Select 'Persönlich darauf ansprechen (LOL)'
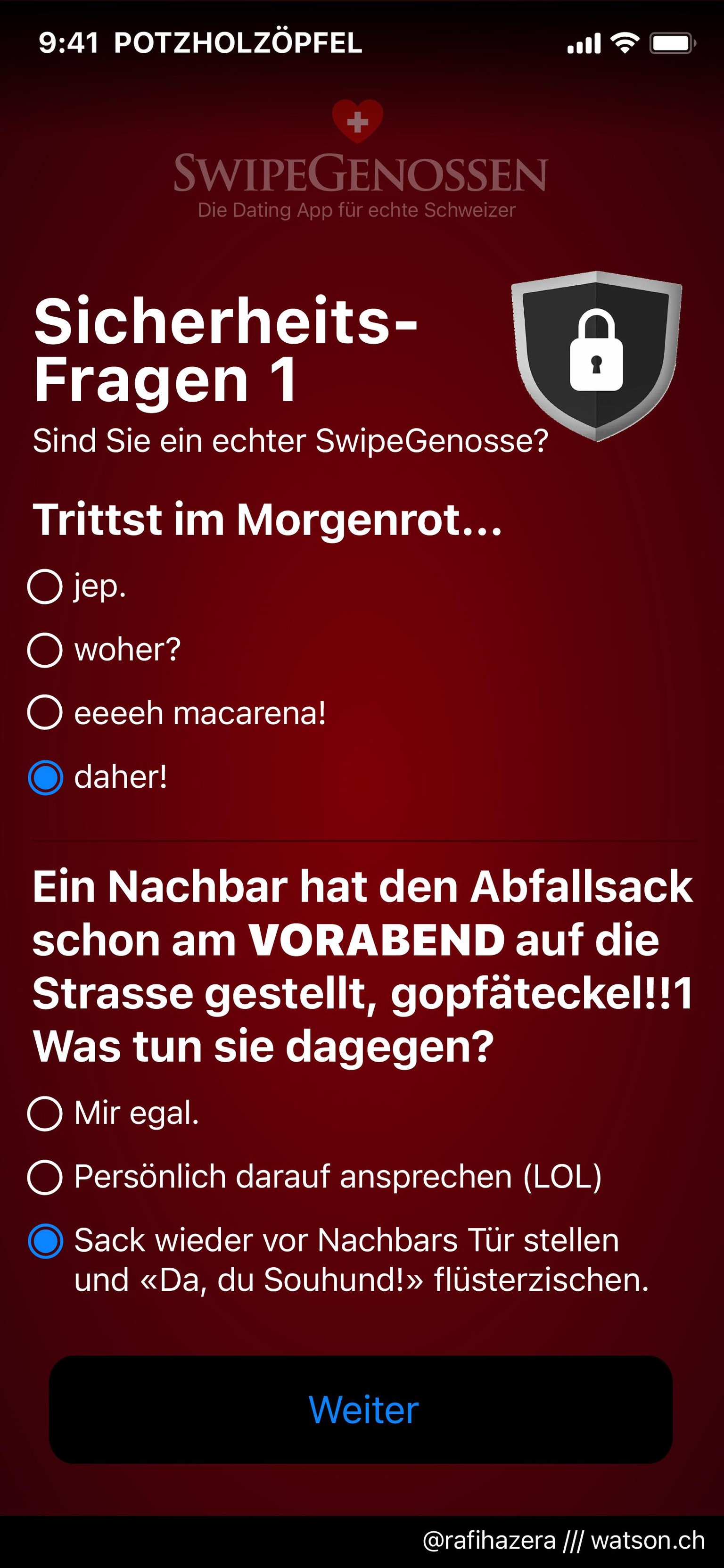Screen dimensions: 724x1568 pyautogui.click(x=45, y=1177)
